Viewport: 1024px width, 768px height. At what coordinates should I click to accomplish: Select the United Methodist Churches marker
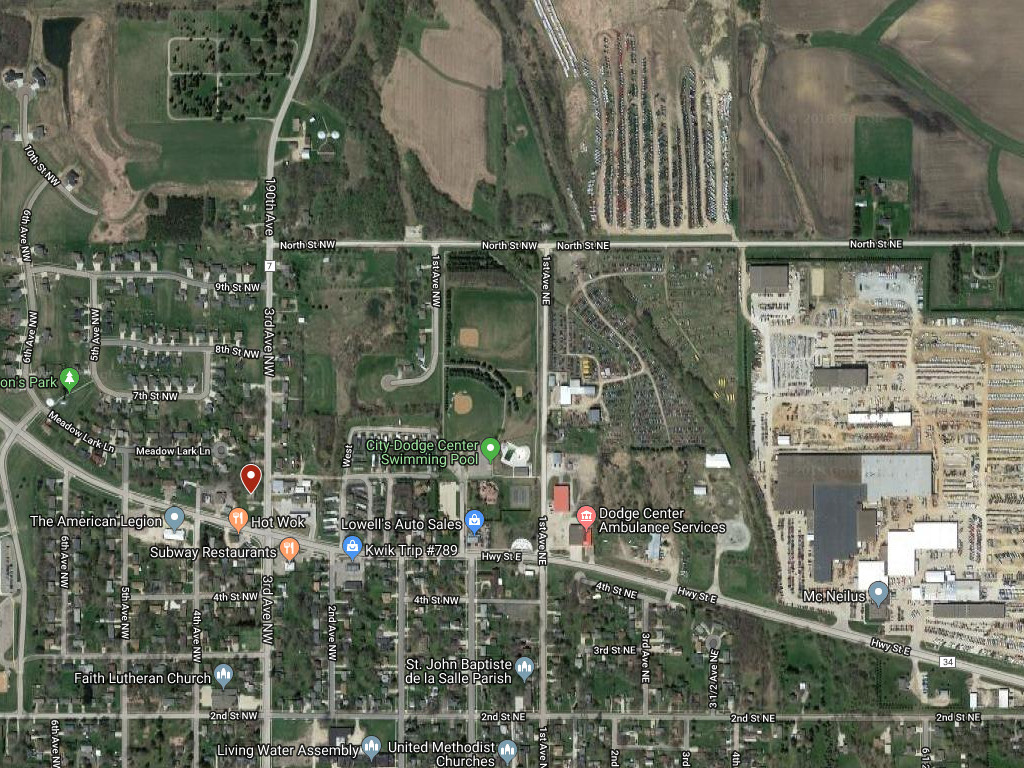tap(508, 750)
